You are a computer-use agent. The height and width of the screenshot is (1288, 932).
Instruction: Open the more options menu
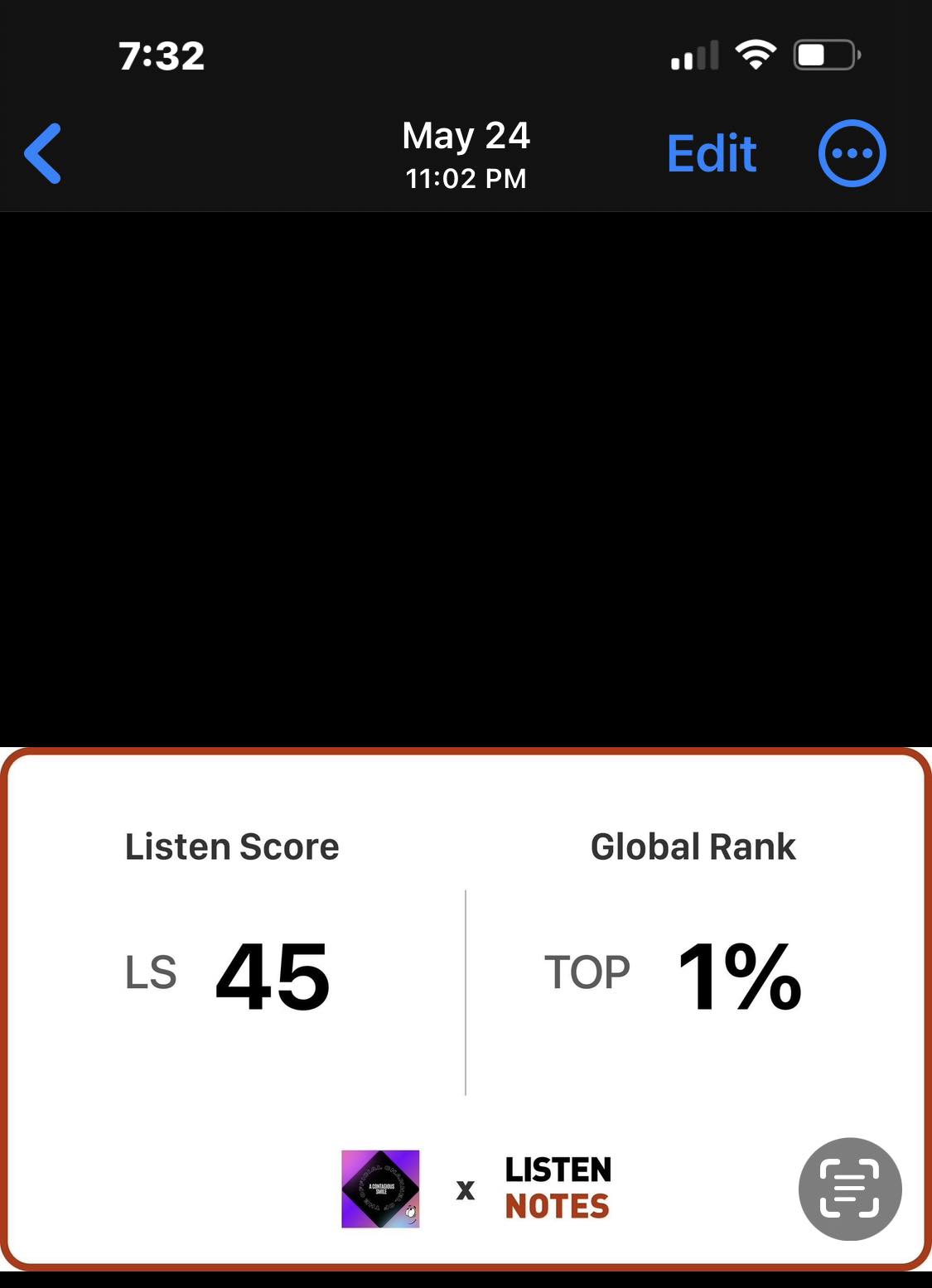(852, 153)
